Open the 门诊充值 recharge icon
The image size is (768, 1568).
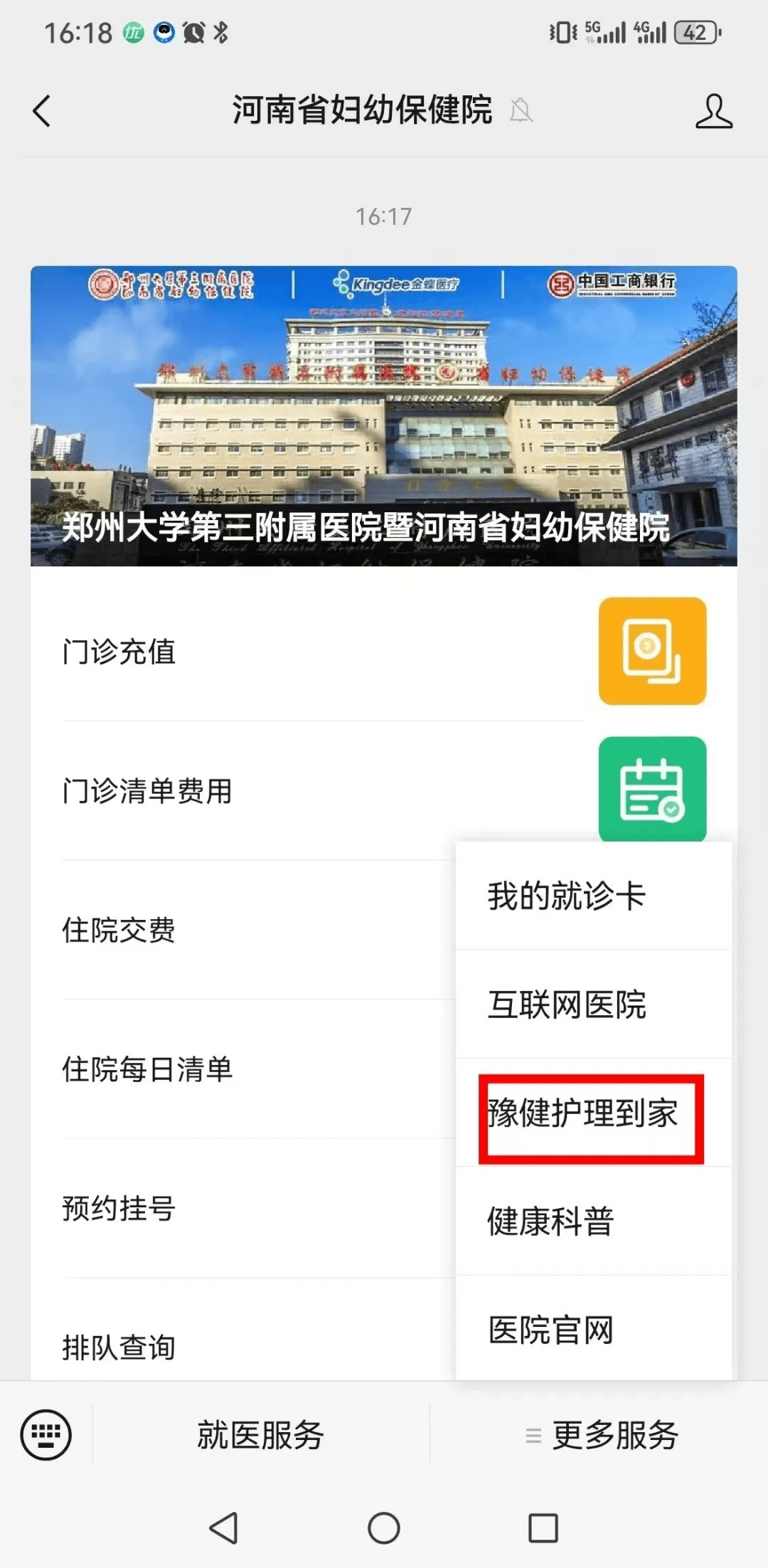pos(653,651)
